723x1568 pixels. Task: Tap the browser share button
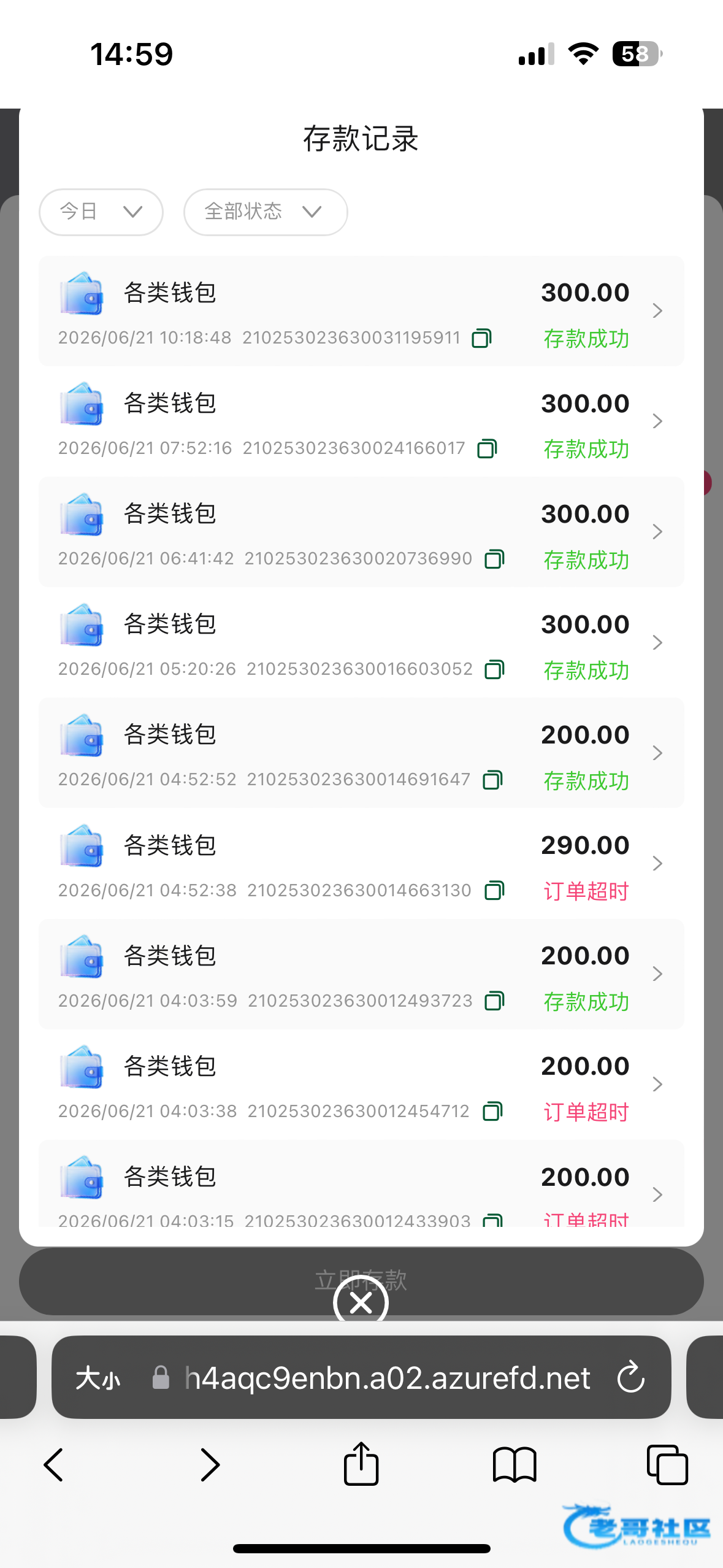click(361, 1464)
